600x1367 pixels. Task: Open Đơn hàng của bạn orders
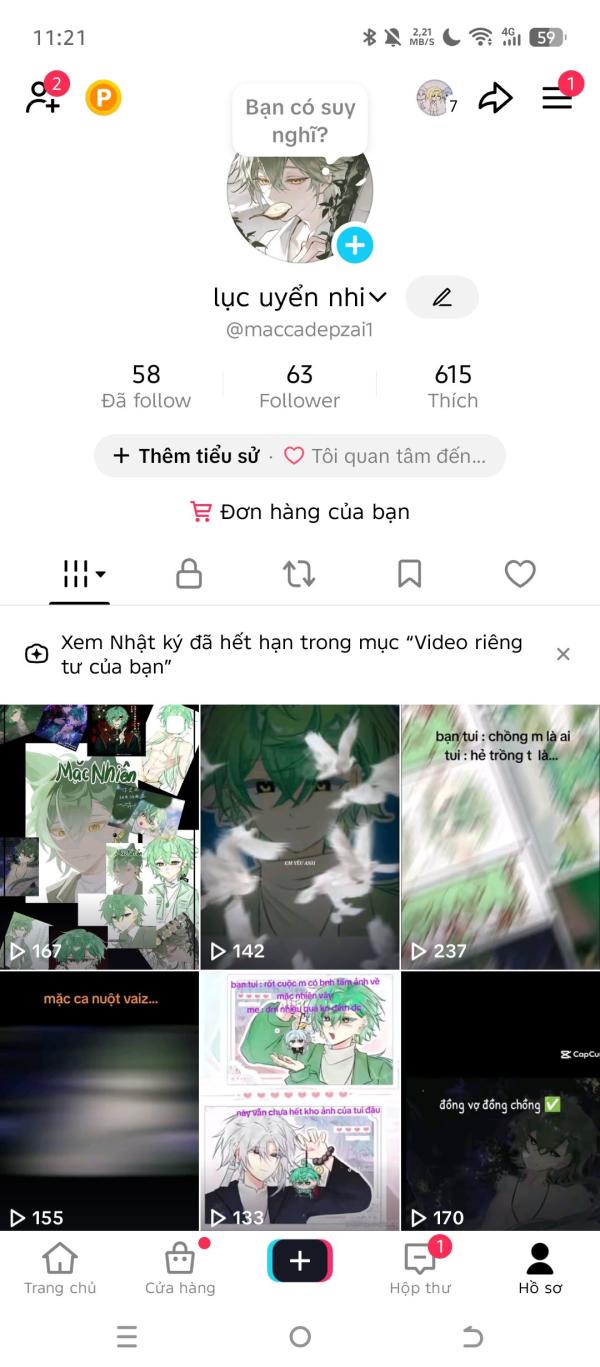[300, 512]
